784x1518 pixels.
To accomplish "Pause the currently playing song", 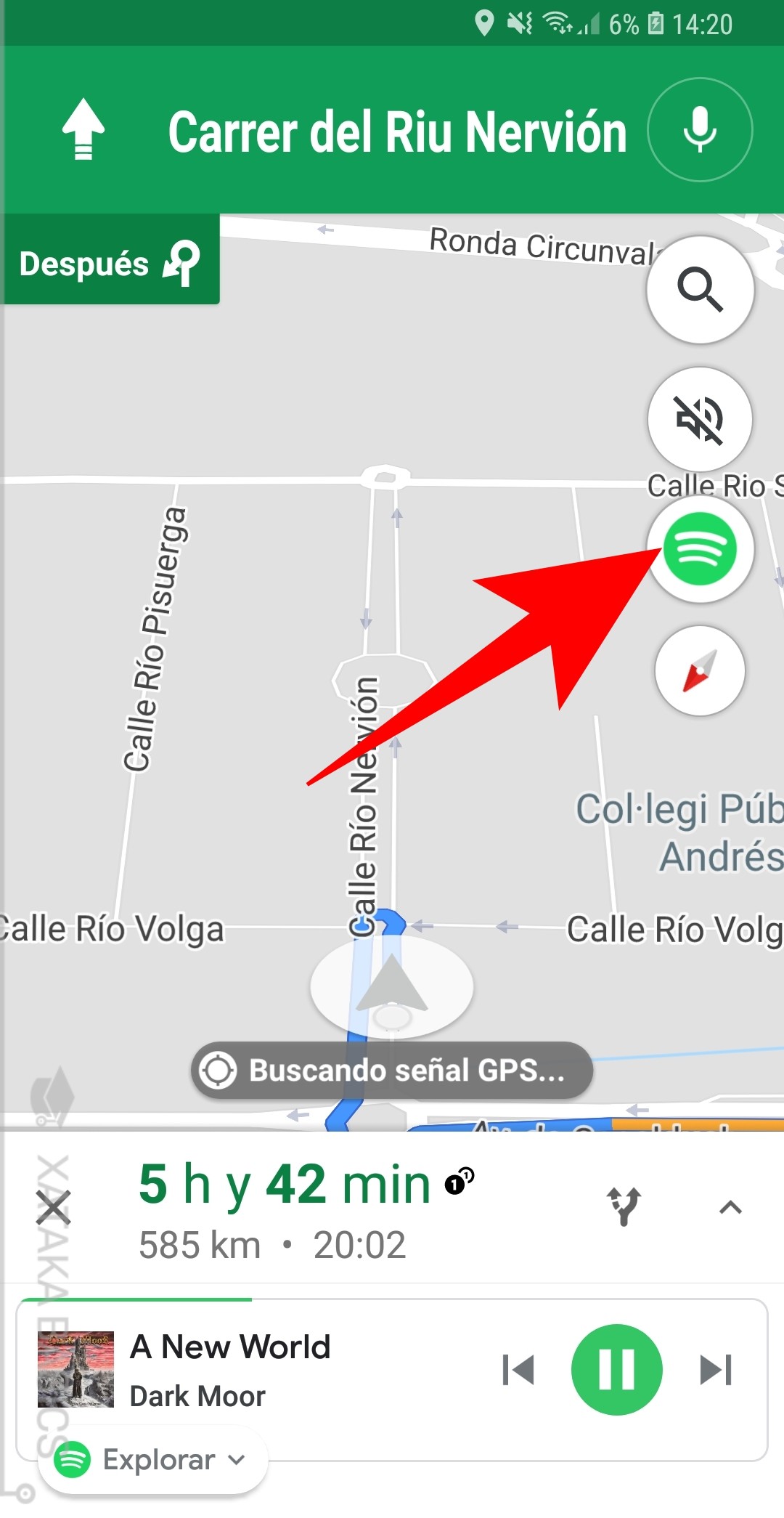I will (615, 1369).
